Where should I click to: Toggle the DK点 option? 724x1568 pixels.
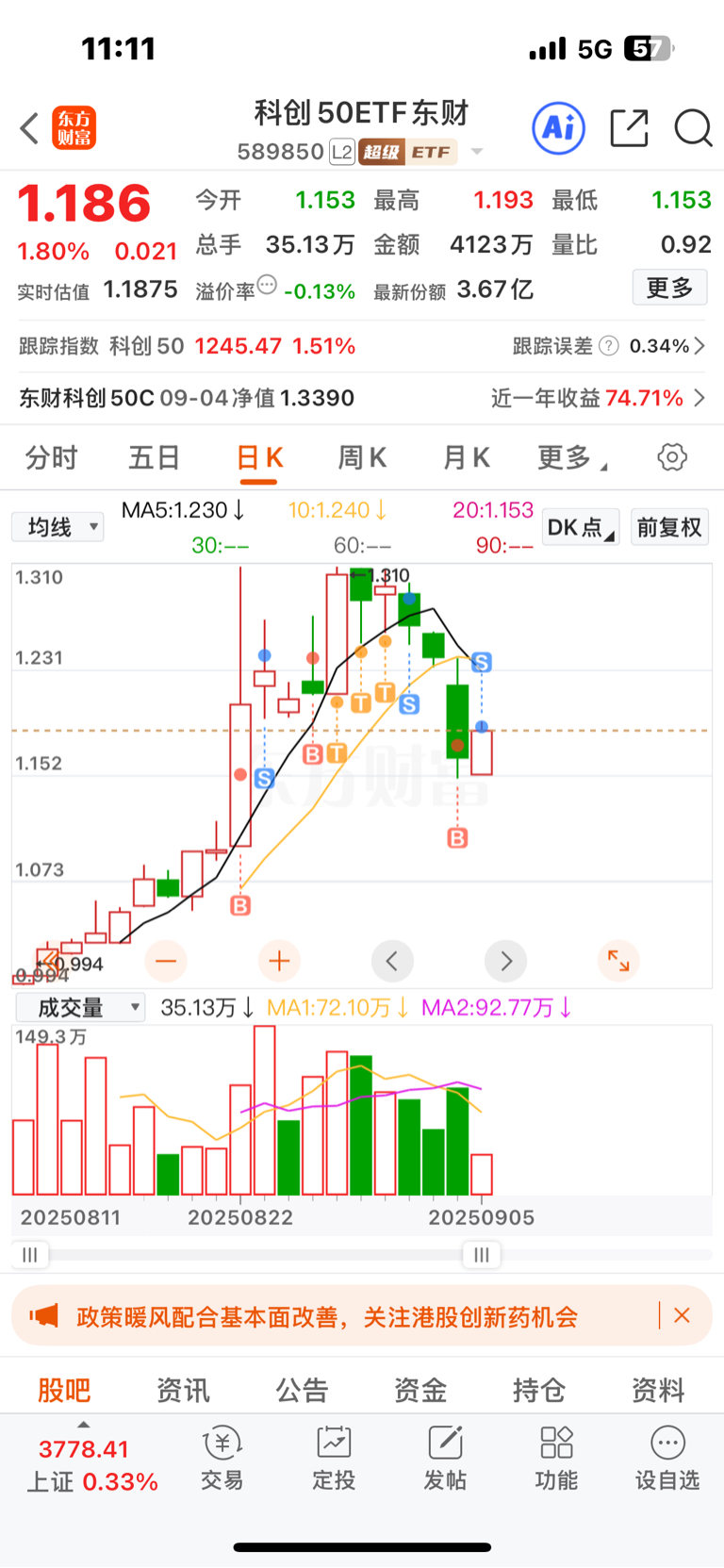[x=581, y=527]
